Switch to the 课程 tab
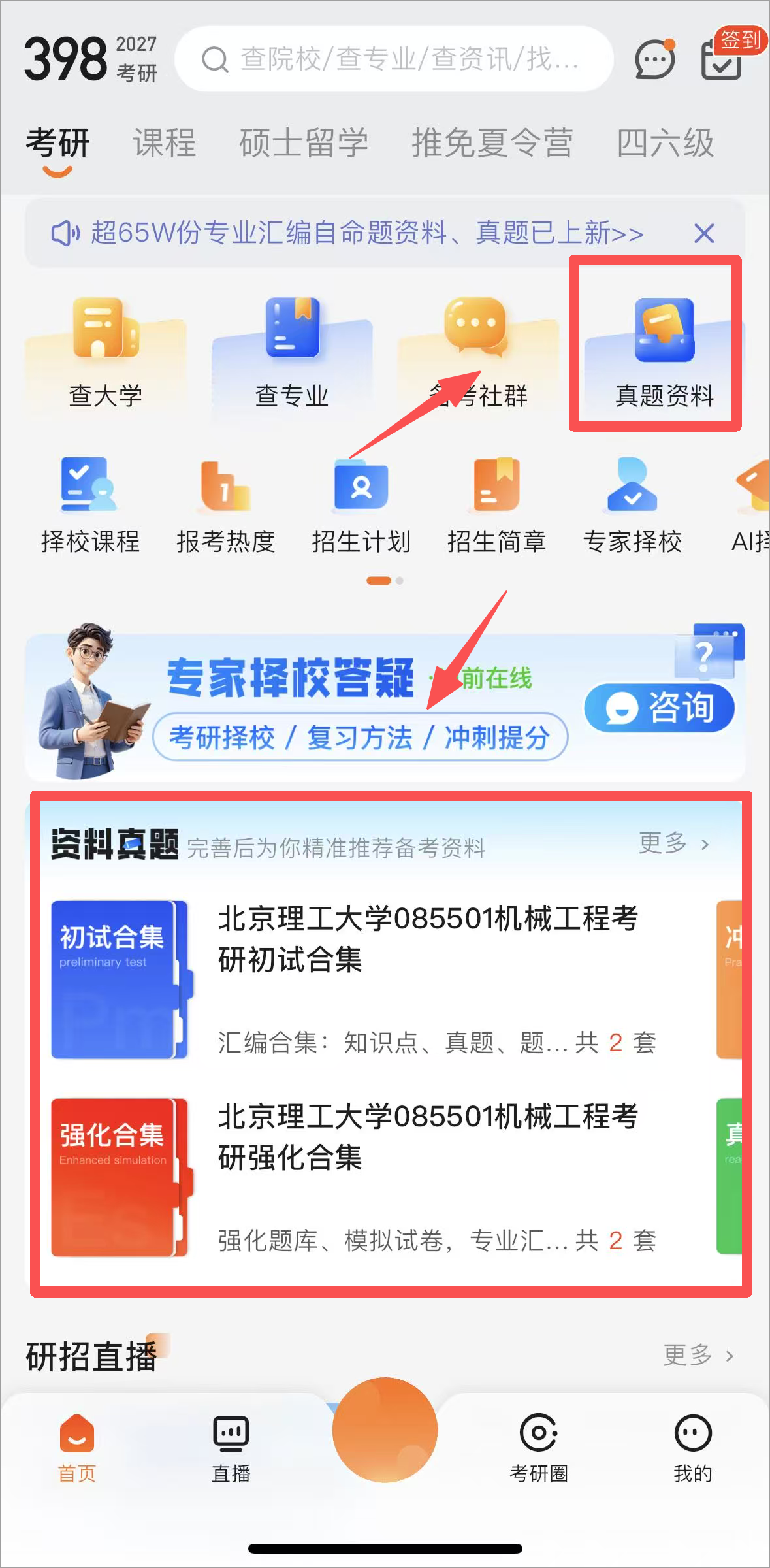The width and height of the screenshot is (770, 1568). (x=164, y=143)
